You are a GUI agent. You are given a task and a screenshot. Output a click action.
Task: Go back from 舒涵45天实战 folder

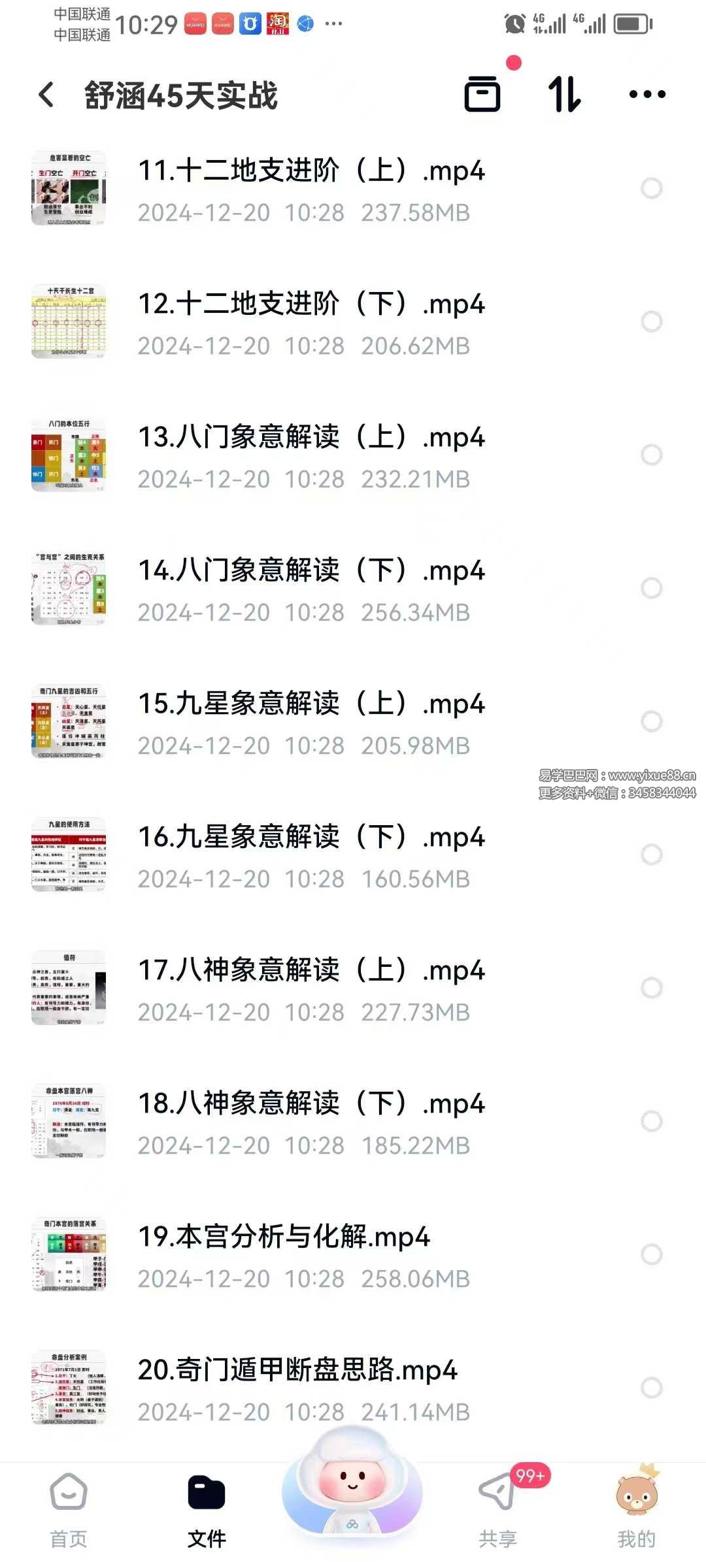pyautogui.click(x=47, y=95)
